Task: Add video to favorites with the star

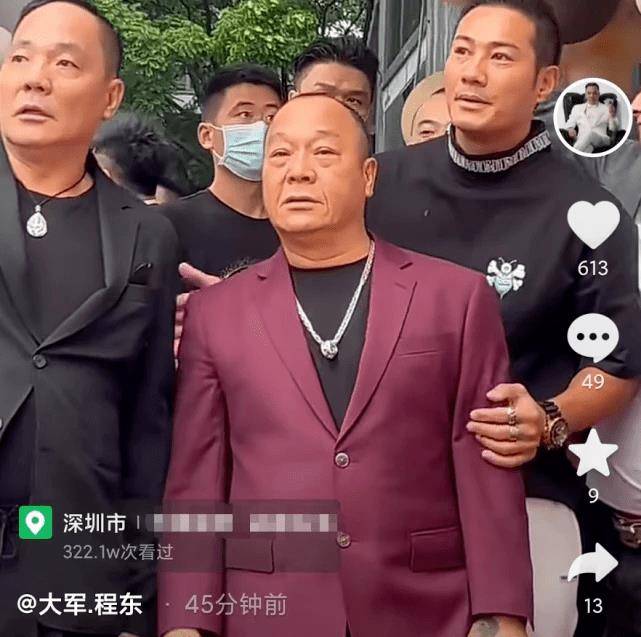Action: point(593,453)
